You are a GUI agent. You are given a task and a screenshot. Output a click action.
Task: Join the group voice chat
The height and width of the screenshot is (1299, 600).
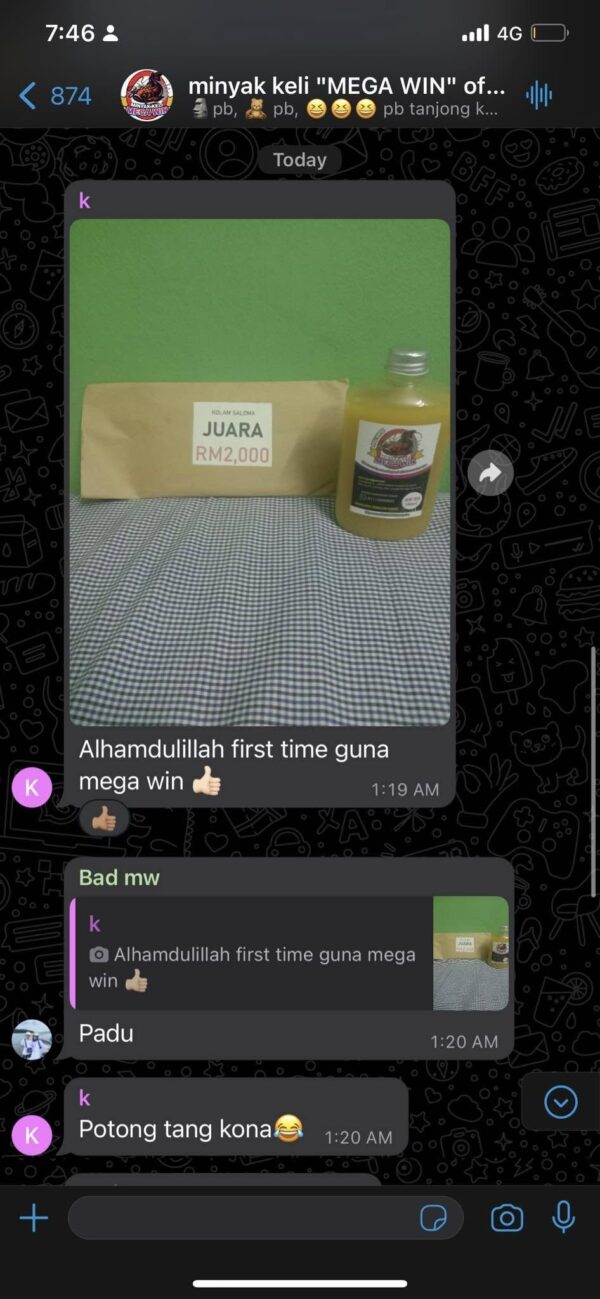(x=539, y=96)
